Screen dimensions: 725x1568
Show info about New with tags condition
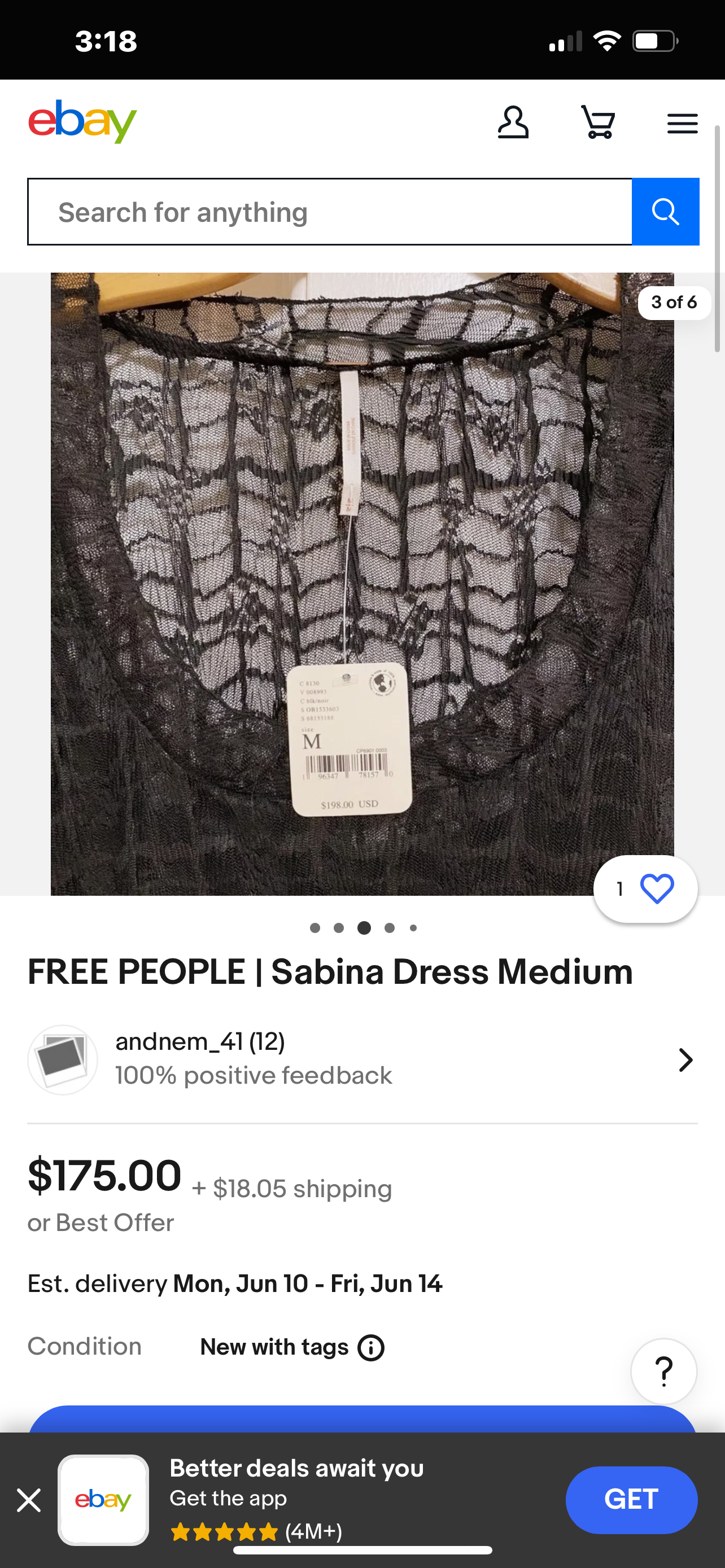point(371,1348)
